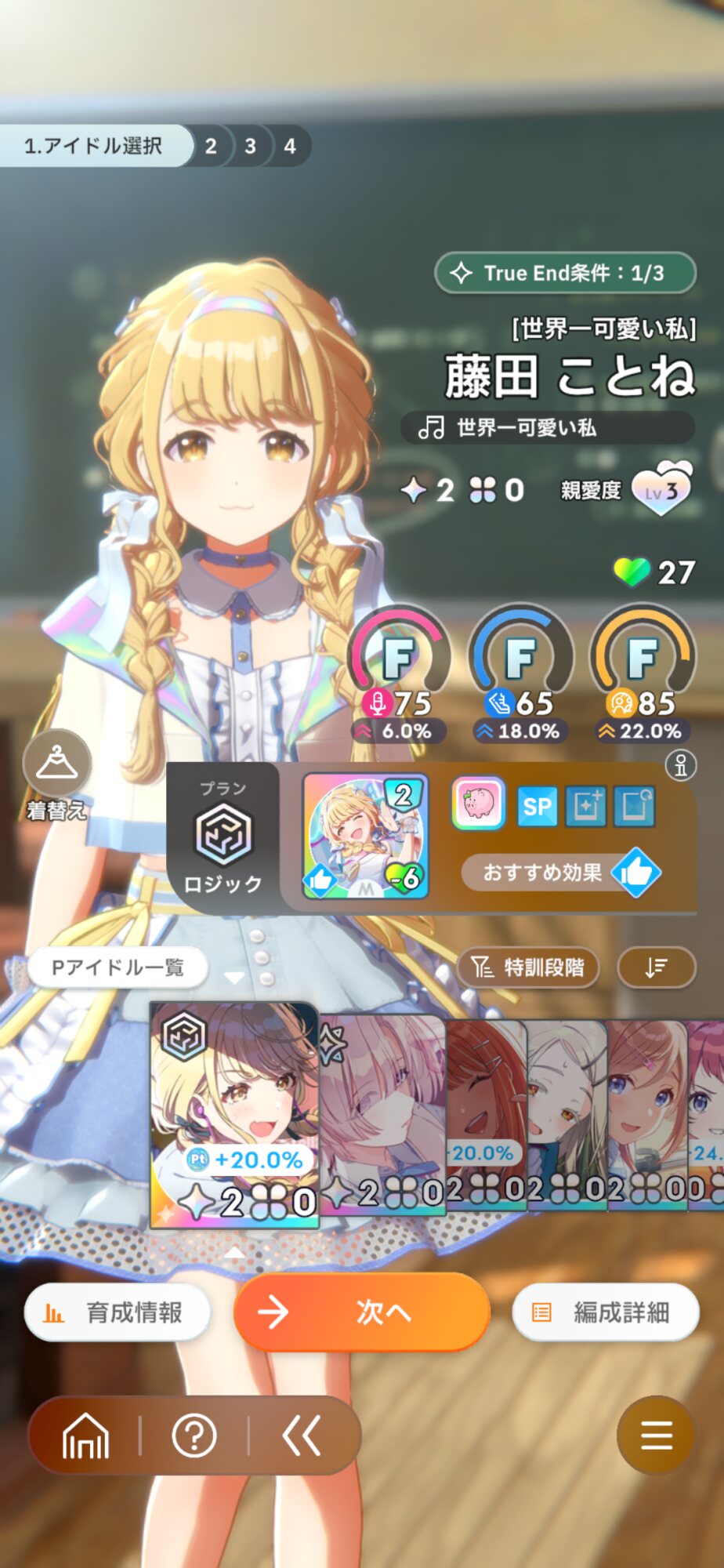Tap the pink piggy item icon
This screenshot has width=724, height=1568.
click(477, 804)
